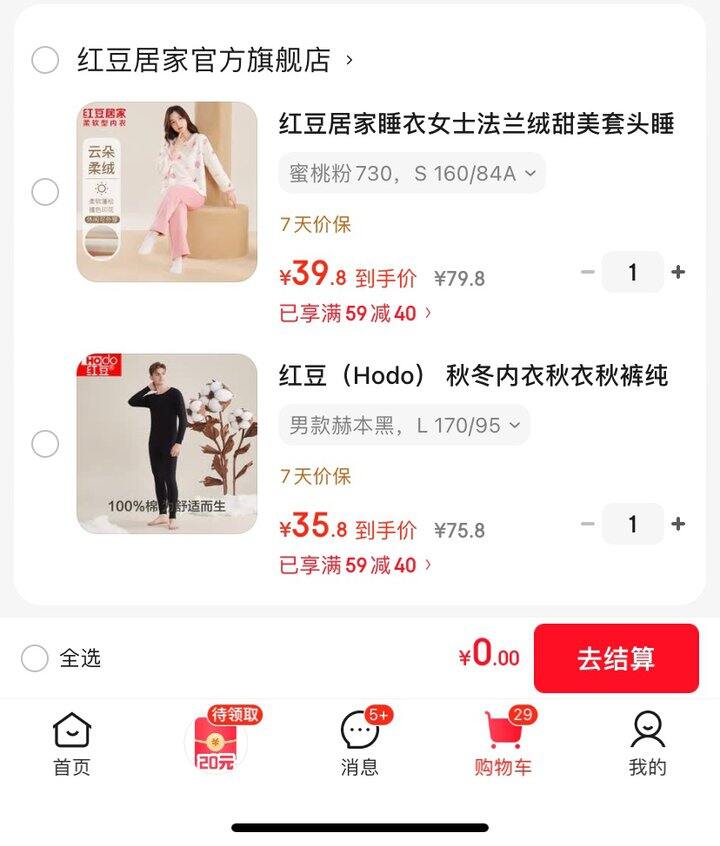Viewport: 720px width, 846px height.
Task: Tap the plus icon on the Hodo thermal item
Action: (679, 524)
